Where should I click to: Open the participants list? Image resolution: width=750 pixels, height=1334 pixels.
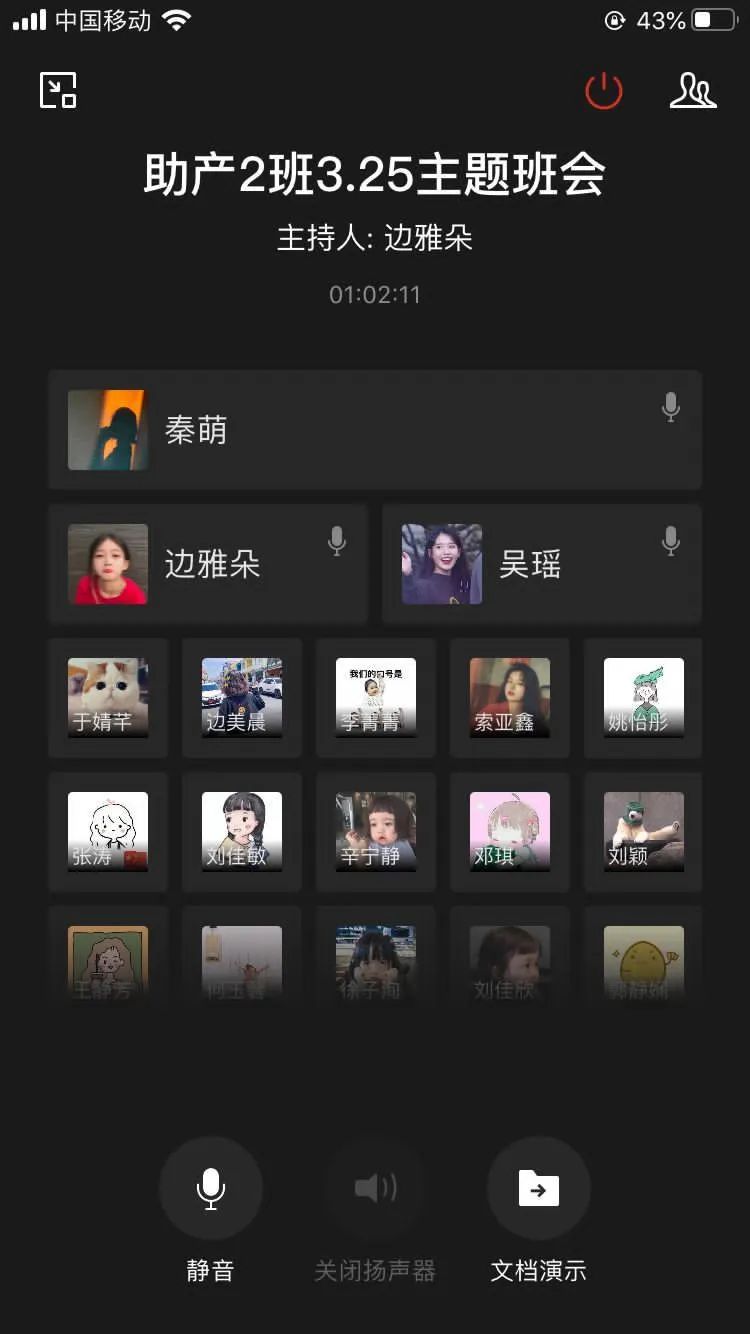click(x=693, y=91)
